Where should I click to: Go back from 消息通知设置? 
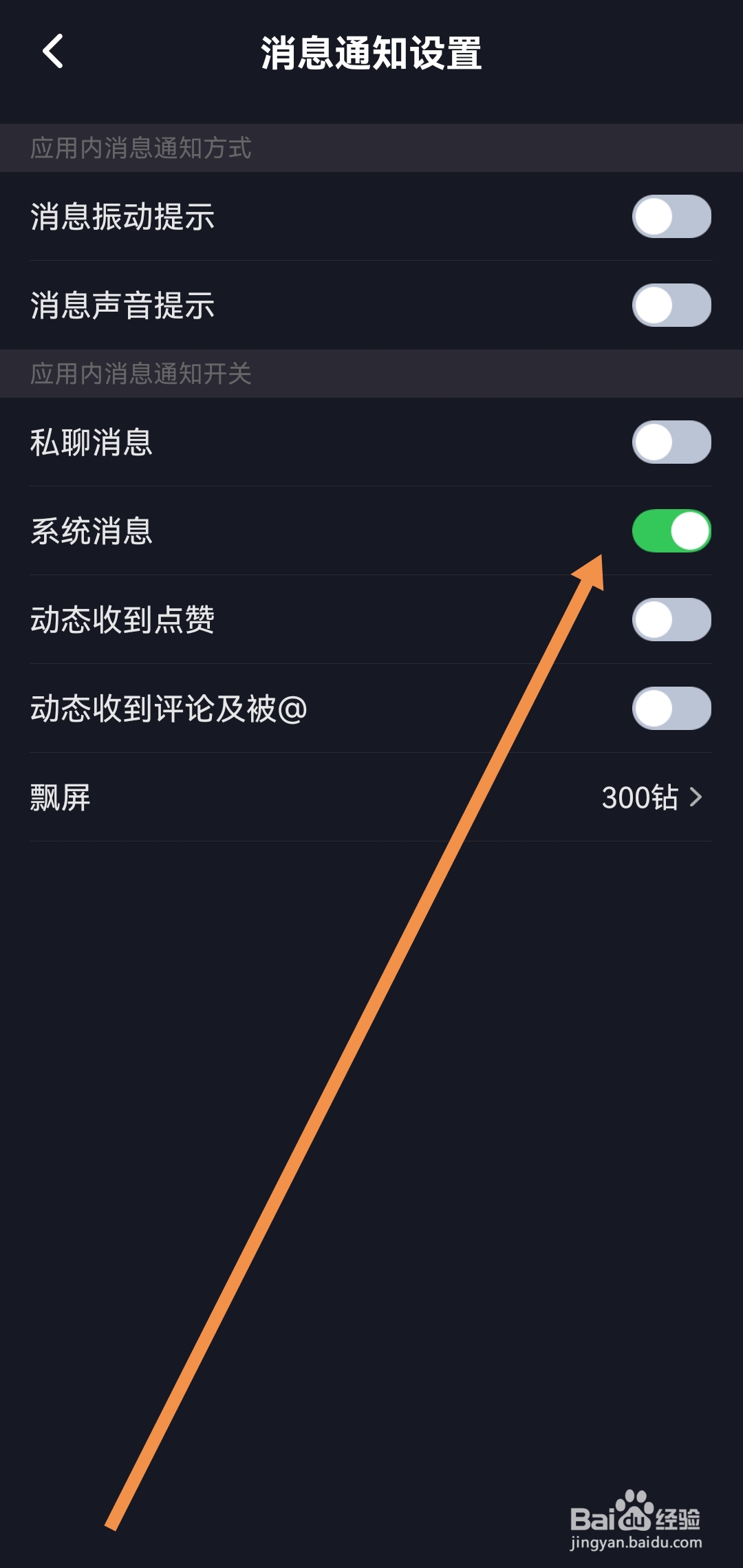click(x=53, y=52)
